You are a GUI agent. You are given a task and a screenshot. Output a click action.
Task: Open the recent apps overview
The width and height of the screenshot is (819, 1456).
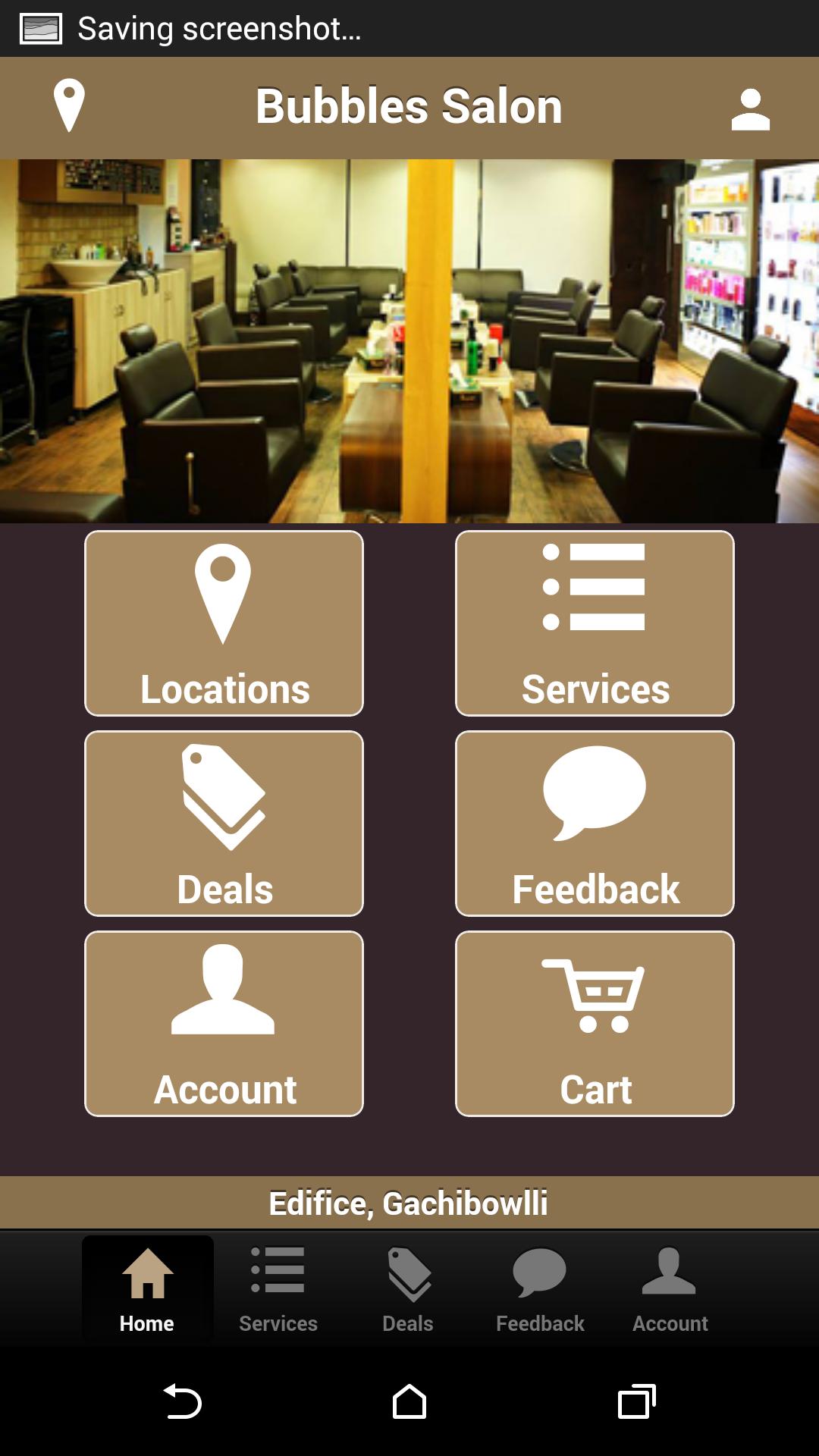point(636,1401)
